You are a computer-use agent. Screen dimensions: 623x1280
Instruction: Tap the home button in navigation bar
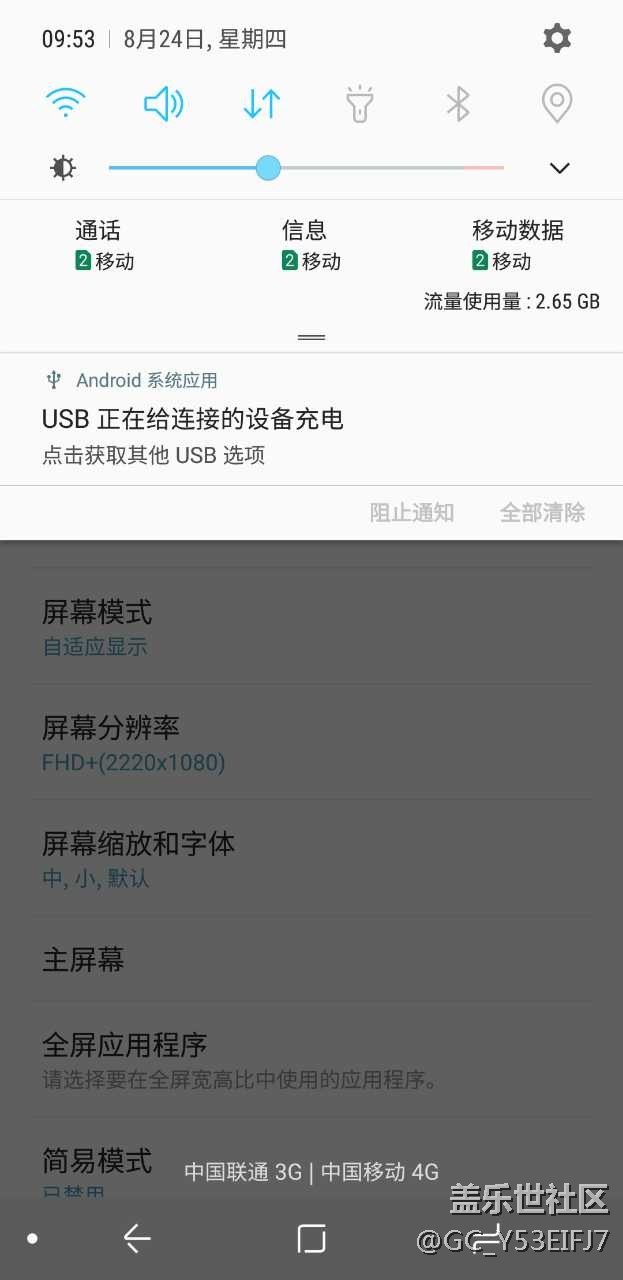(311, 1239)
